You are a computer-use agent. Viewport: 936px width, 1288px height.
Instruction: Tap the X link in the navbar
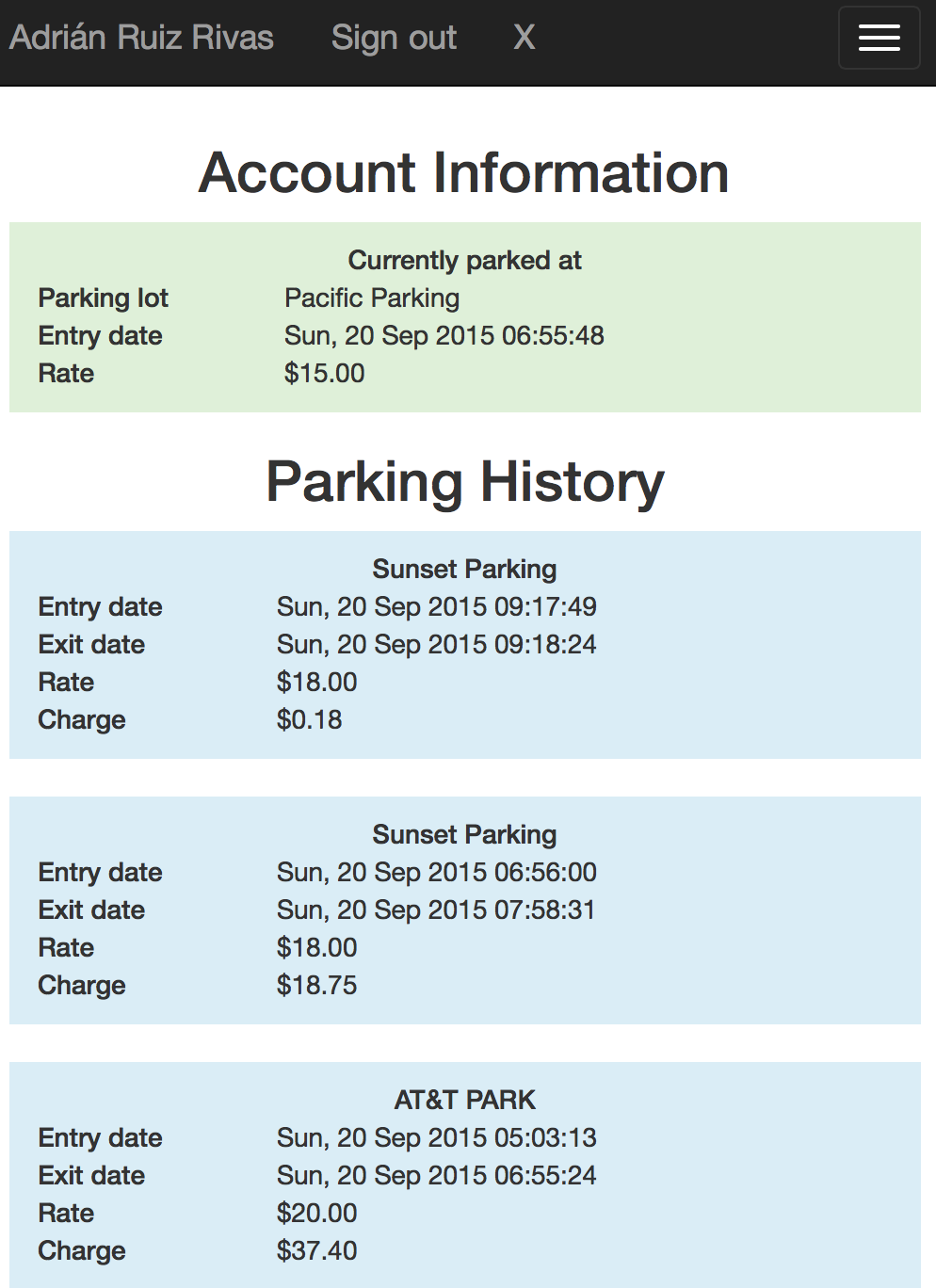[524, 38]
